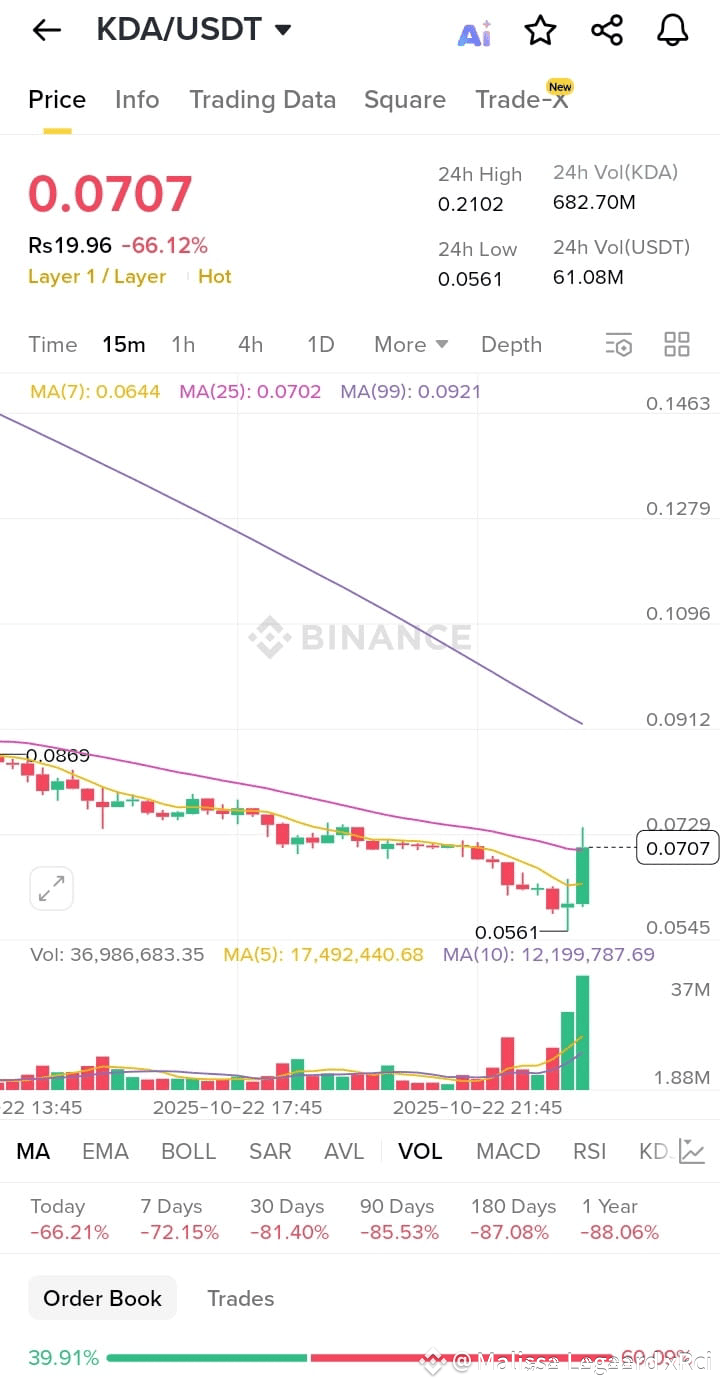
Task: Favorite KDA/USDT with the star icon
Action: point(540,31)
